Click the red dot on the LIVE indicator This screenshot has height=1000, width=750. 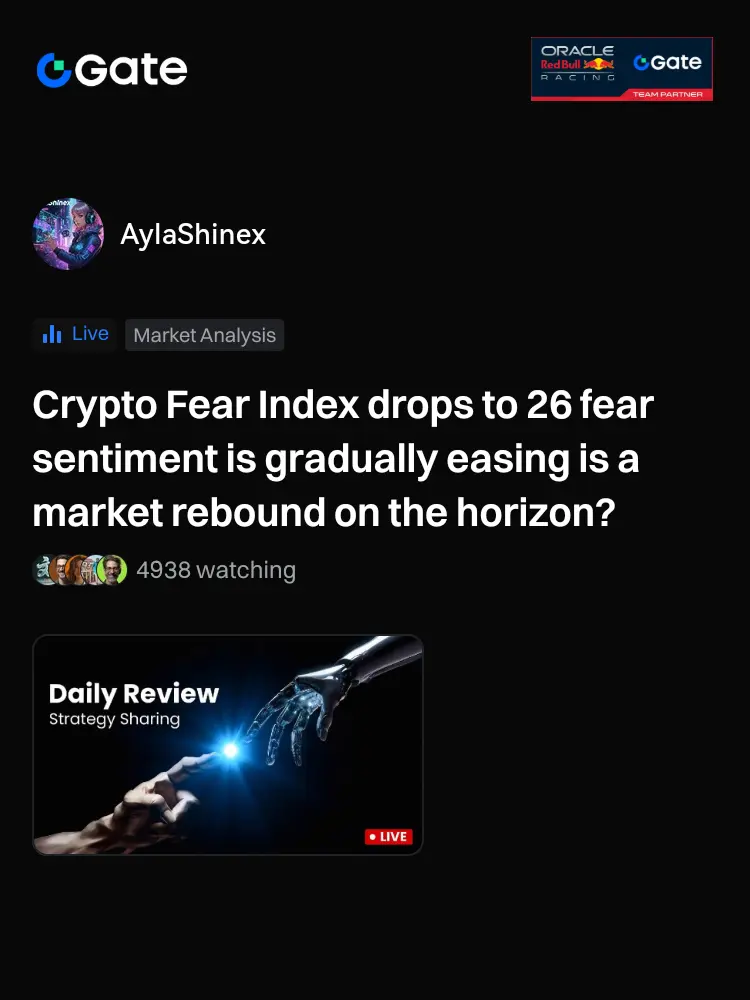(374, 837)
